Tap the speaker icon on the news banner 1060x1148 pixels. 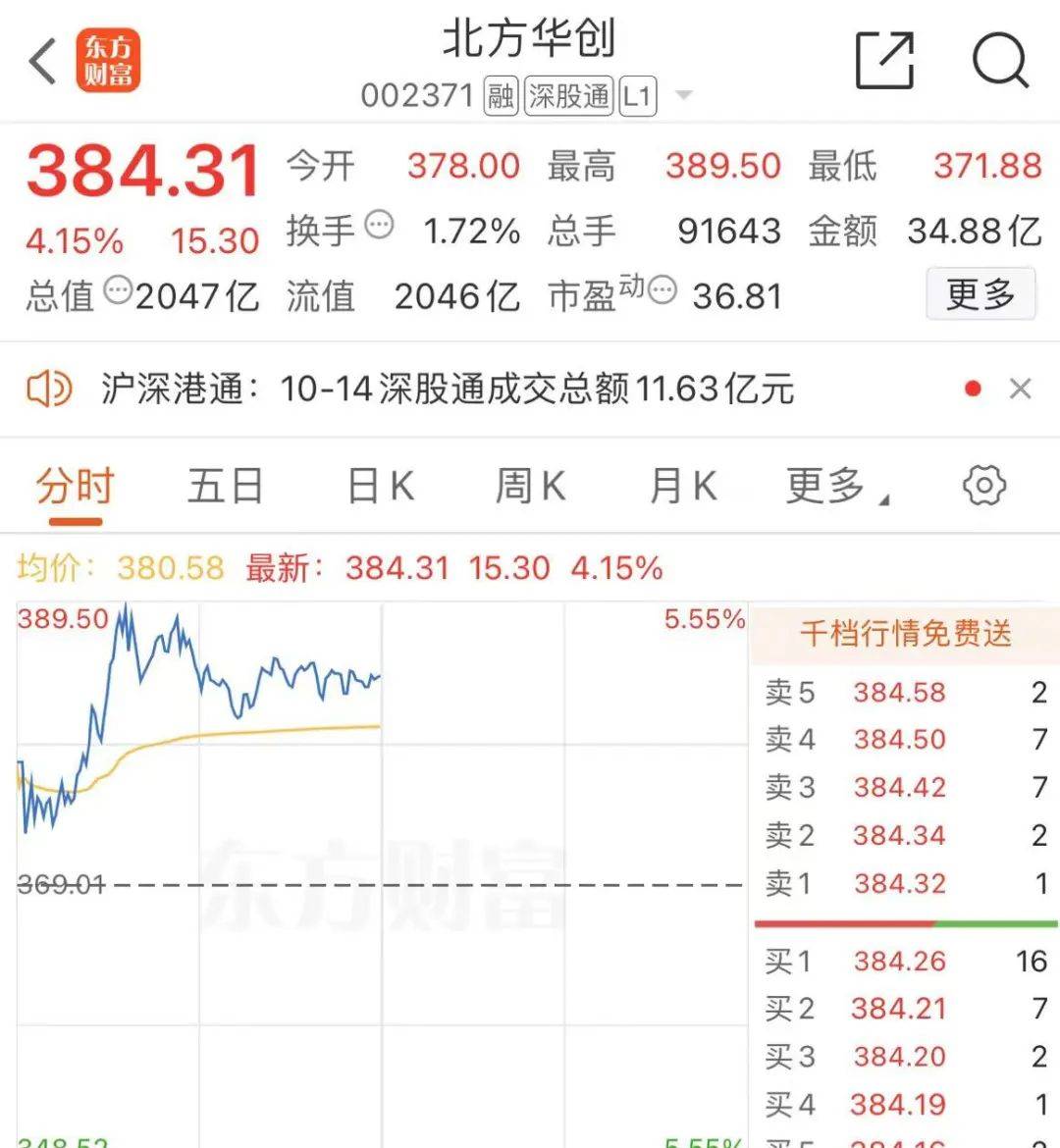51,389
